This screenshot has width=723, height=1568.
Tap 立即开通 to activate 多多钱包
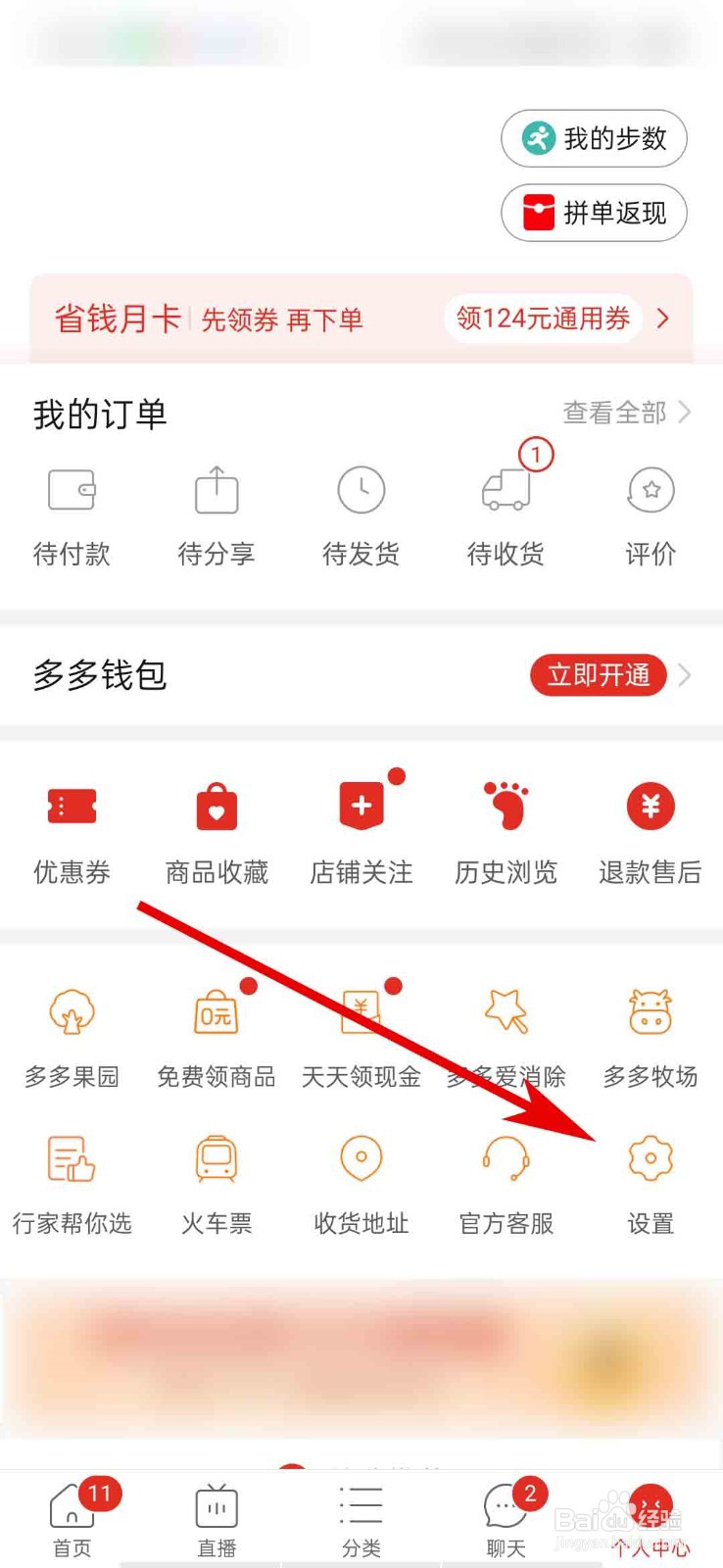point(598,675)
